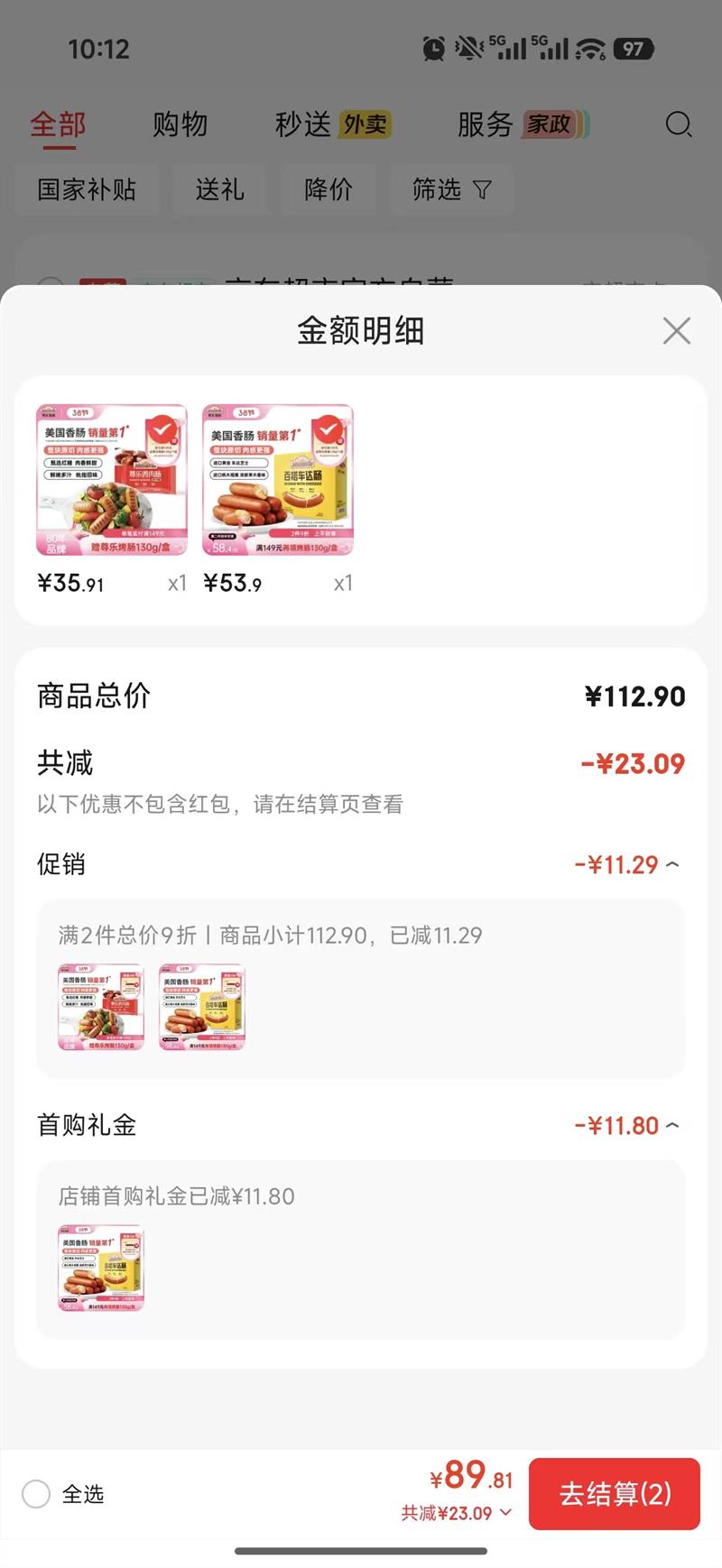Open the ¥53.9 cheddar sausage thumbnail

click(x=278, y=480)
